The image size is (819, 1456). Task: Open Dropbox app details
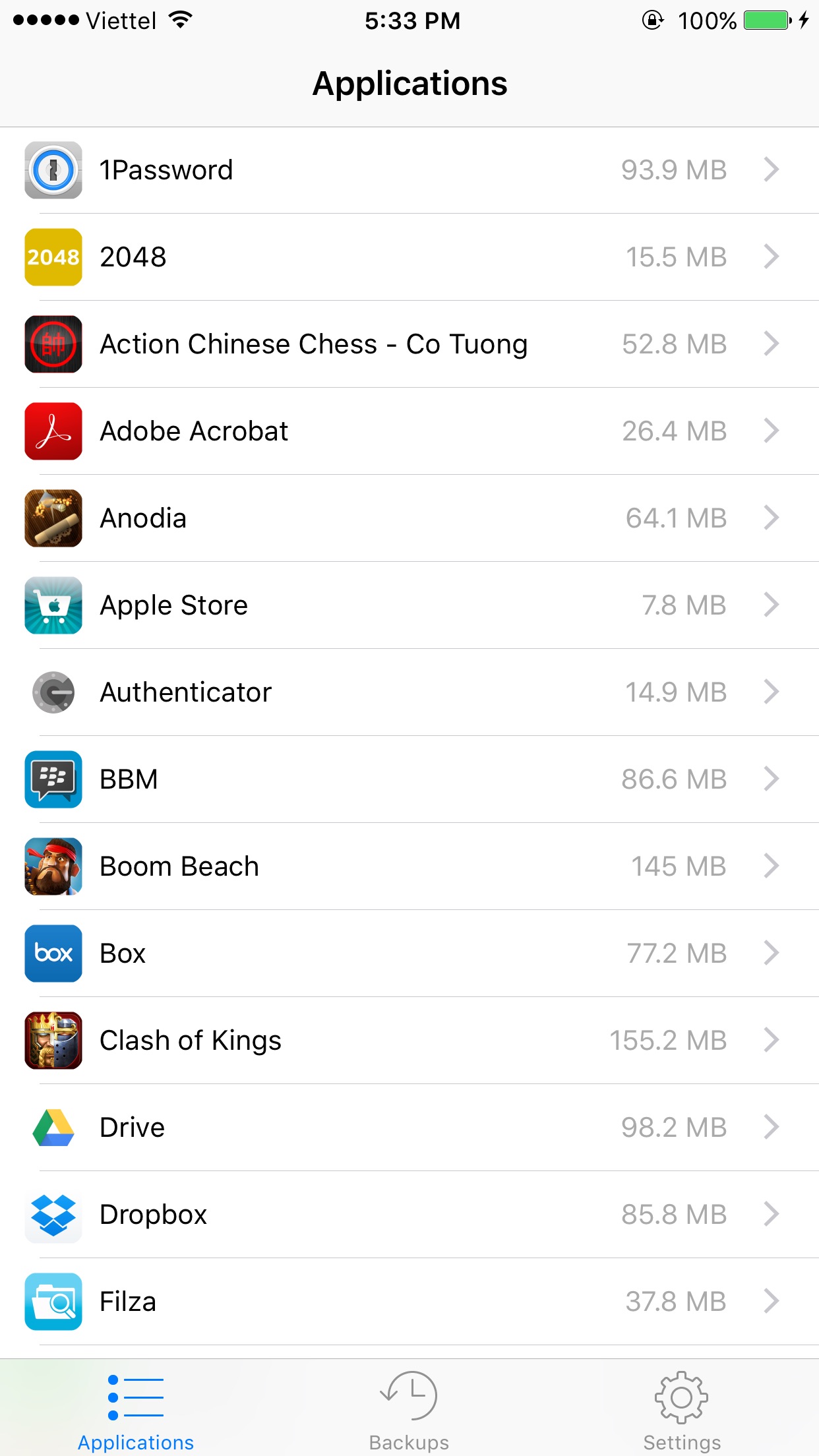point(409,1215)
